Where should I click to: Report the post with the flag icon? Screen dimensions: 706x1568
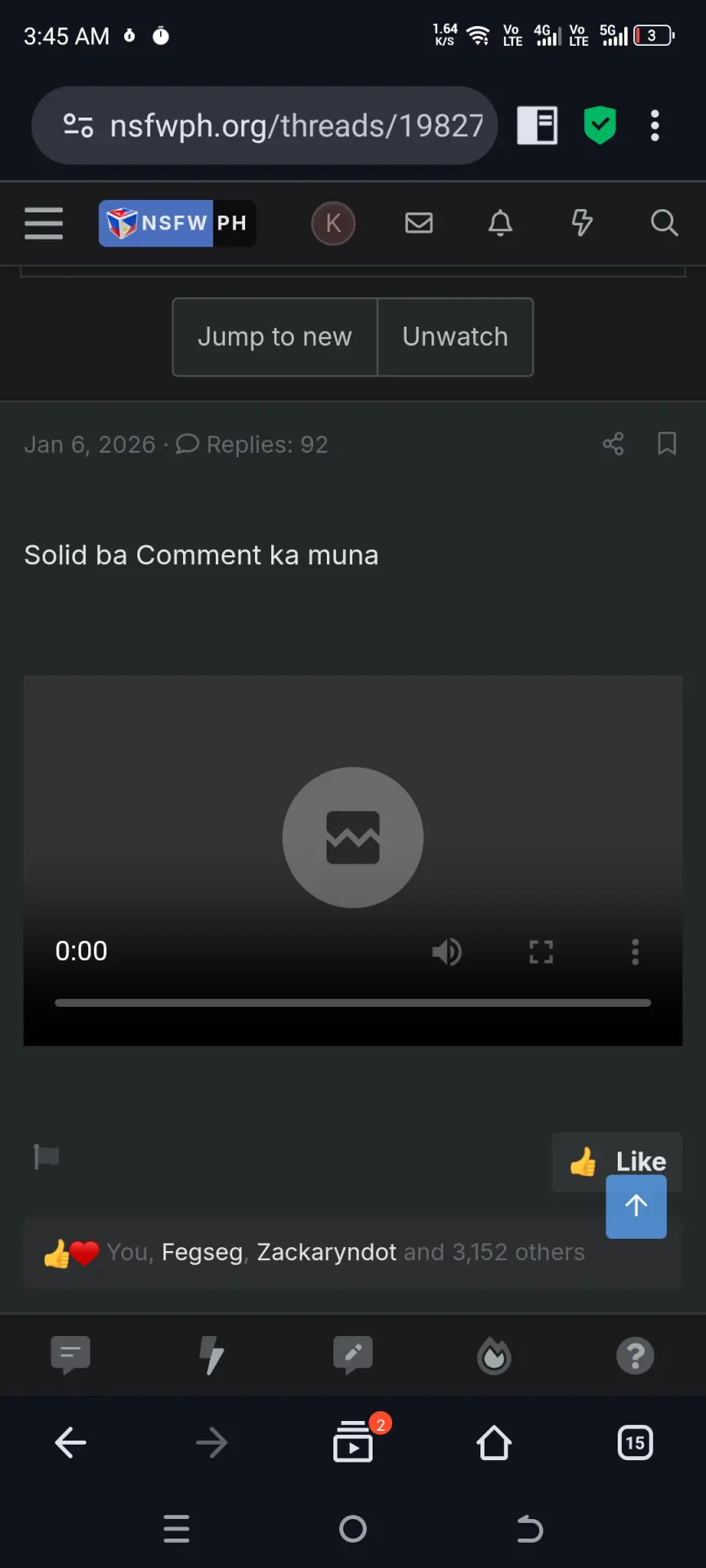[x=47, y=1156]
